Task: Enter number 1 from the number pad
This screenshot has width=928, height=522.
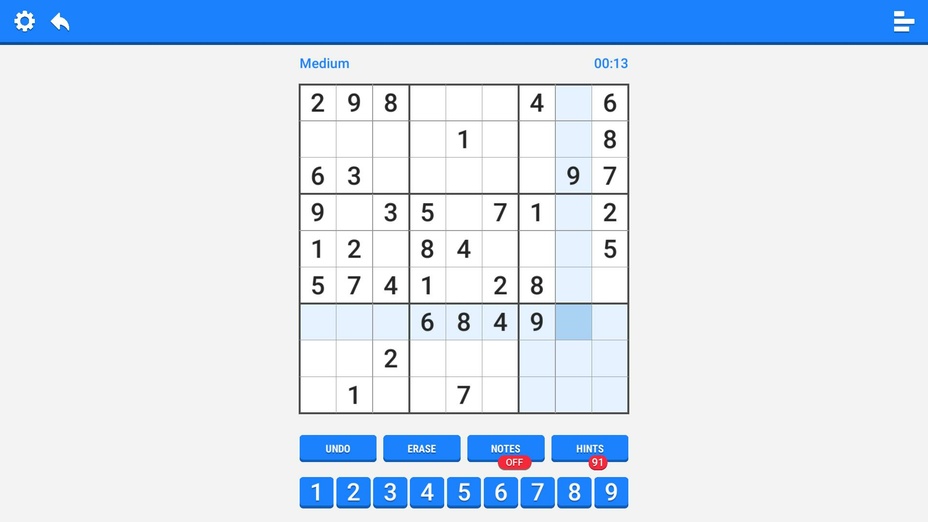Action: tap(316, 492)
